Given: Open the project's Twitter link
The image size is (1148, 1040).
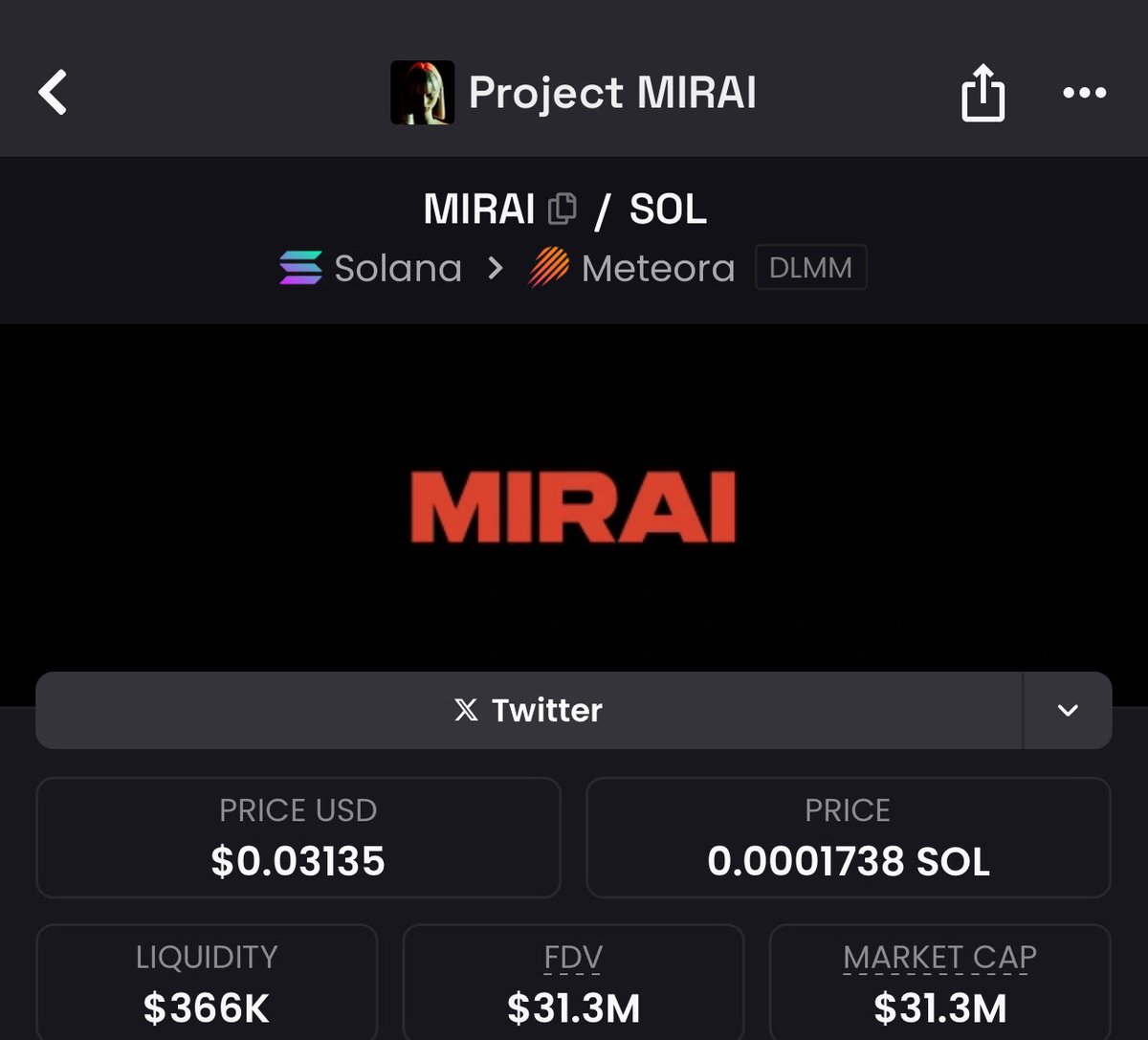Looking at the screenshot, I should (x=528, y=710).
